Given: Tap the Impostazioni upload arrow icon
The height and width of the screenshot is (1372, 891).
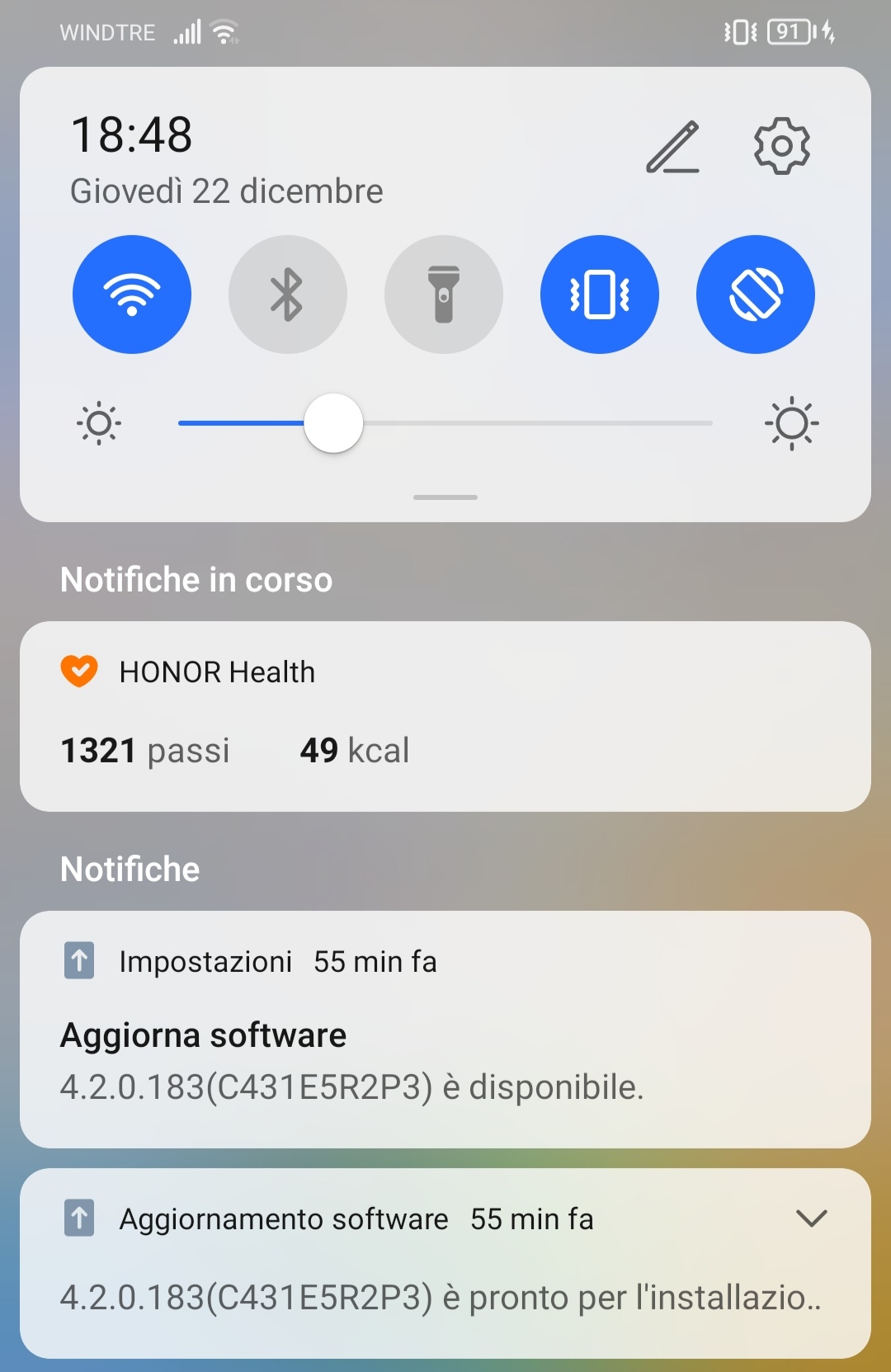Looking at the screenshot, I should pyautogui.click(x=78, y=961).
